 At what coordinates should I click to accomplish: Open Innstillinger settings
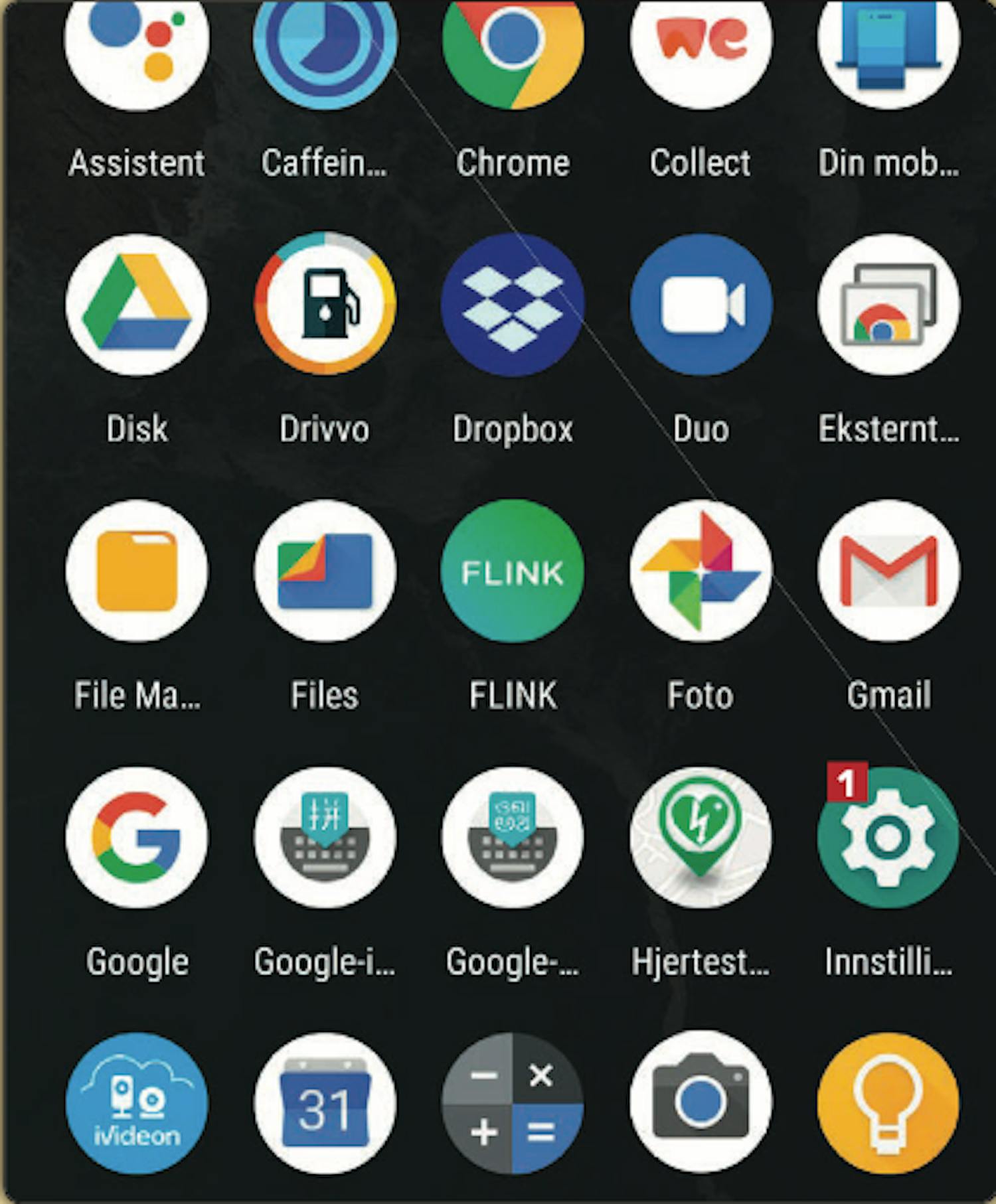click(888, 838)
